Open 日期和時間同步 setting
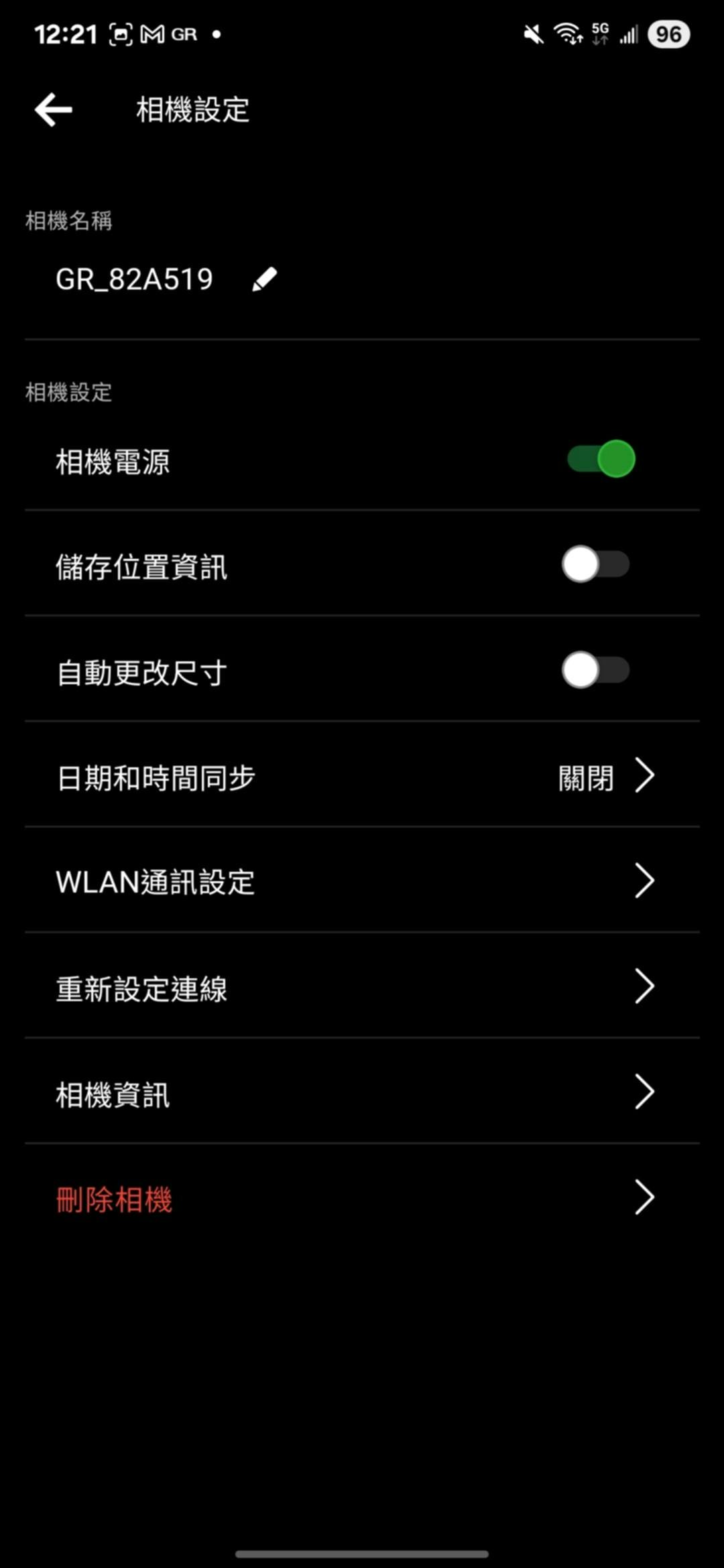The width and height of the screenshot is (724, 1568). [x=362, y=776]
